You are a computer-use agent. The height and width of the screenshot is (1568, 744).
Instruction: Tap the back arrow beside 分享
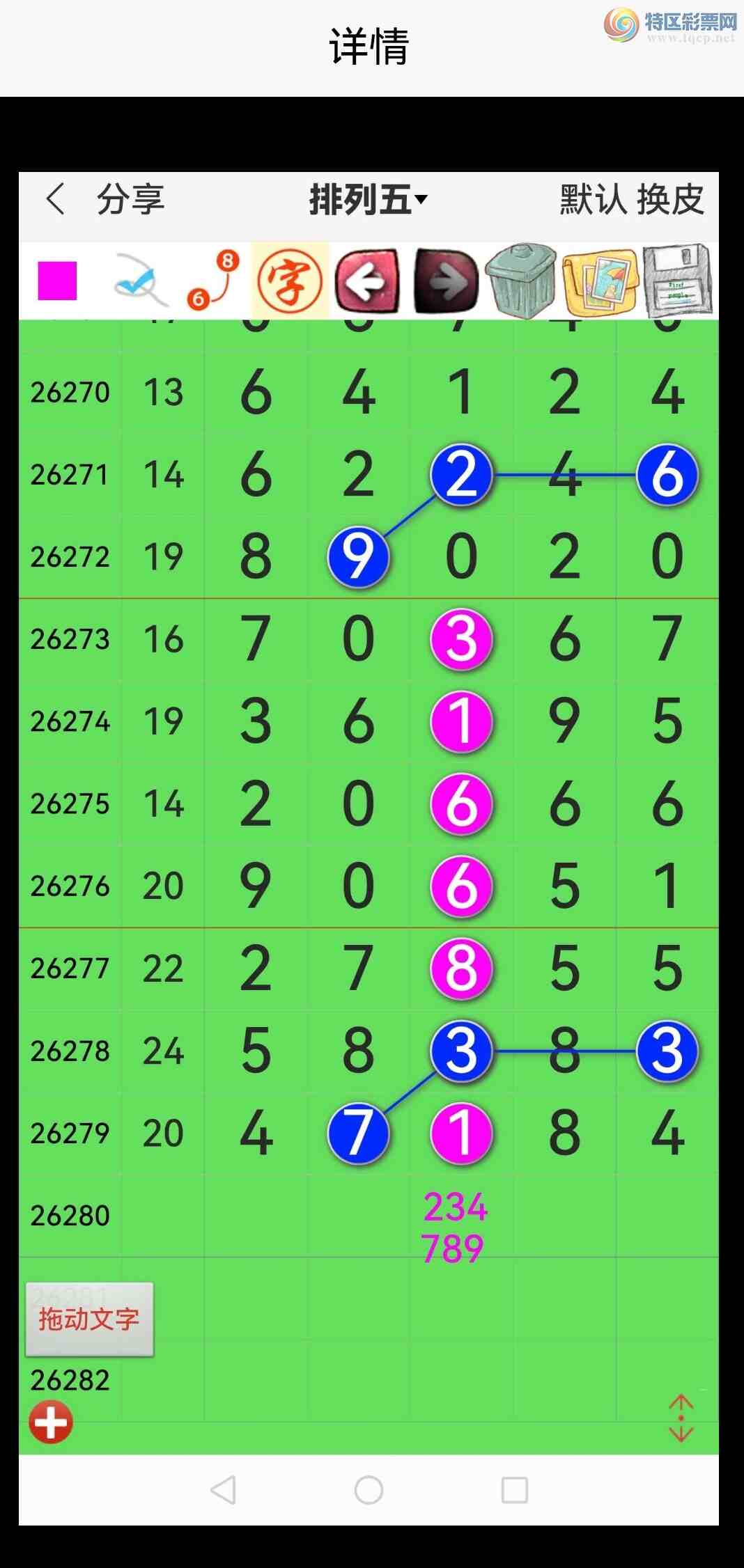pos(56,200)
